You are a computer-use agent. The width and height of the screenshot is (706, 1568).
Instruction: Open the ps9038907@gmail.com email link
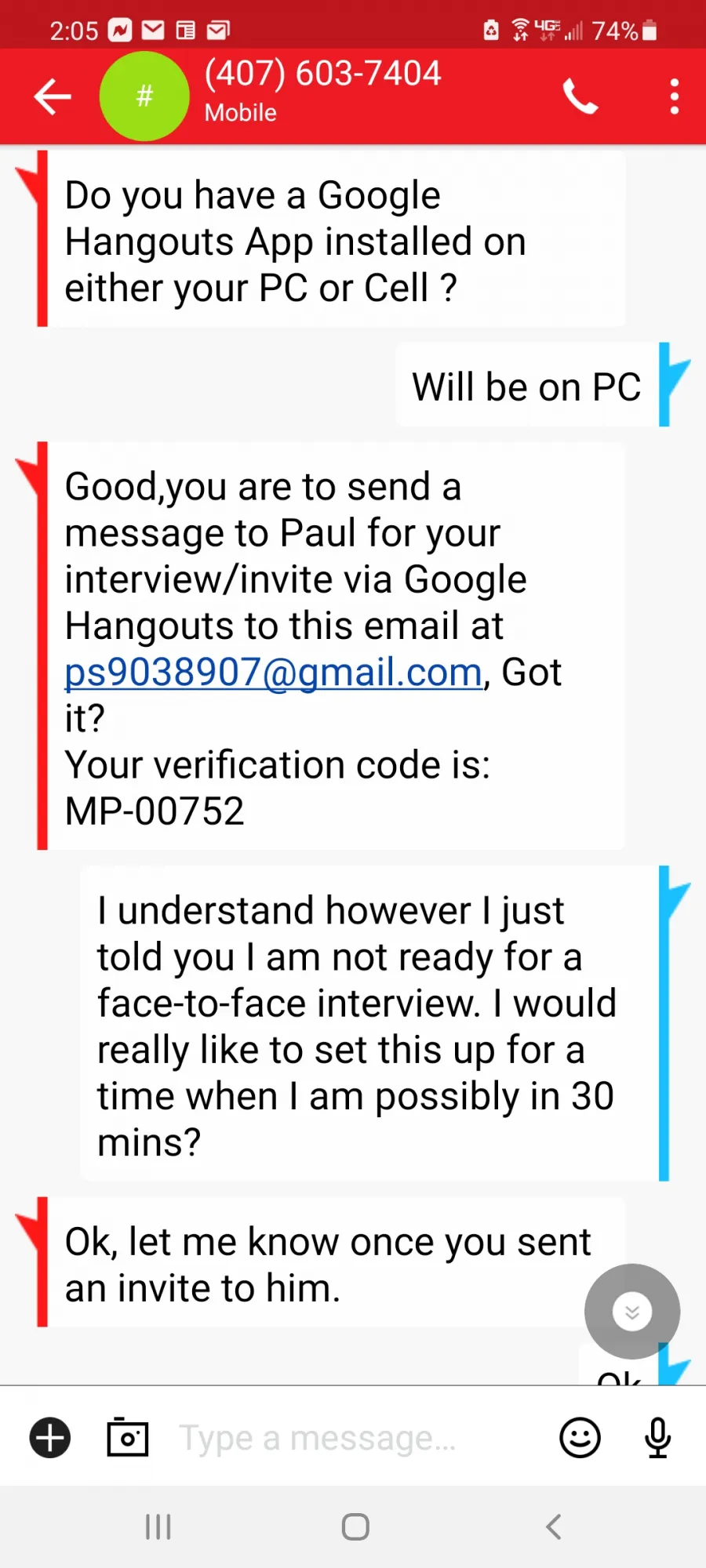tap(273, 673)
